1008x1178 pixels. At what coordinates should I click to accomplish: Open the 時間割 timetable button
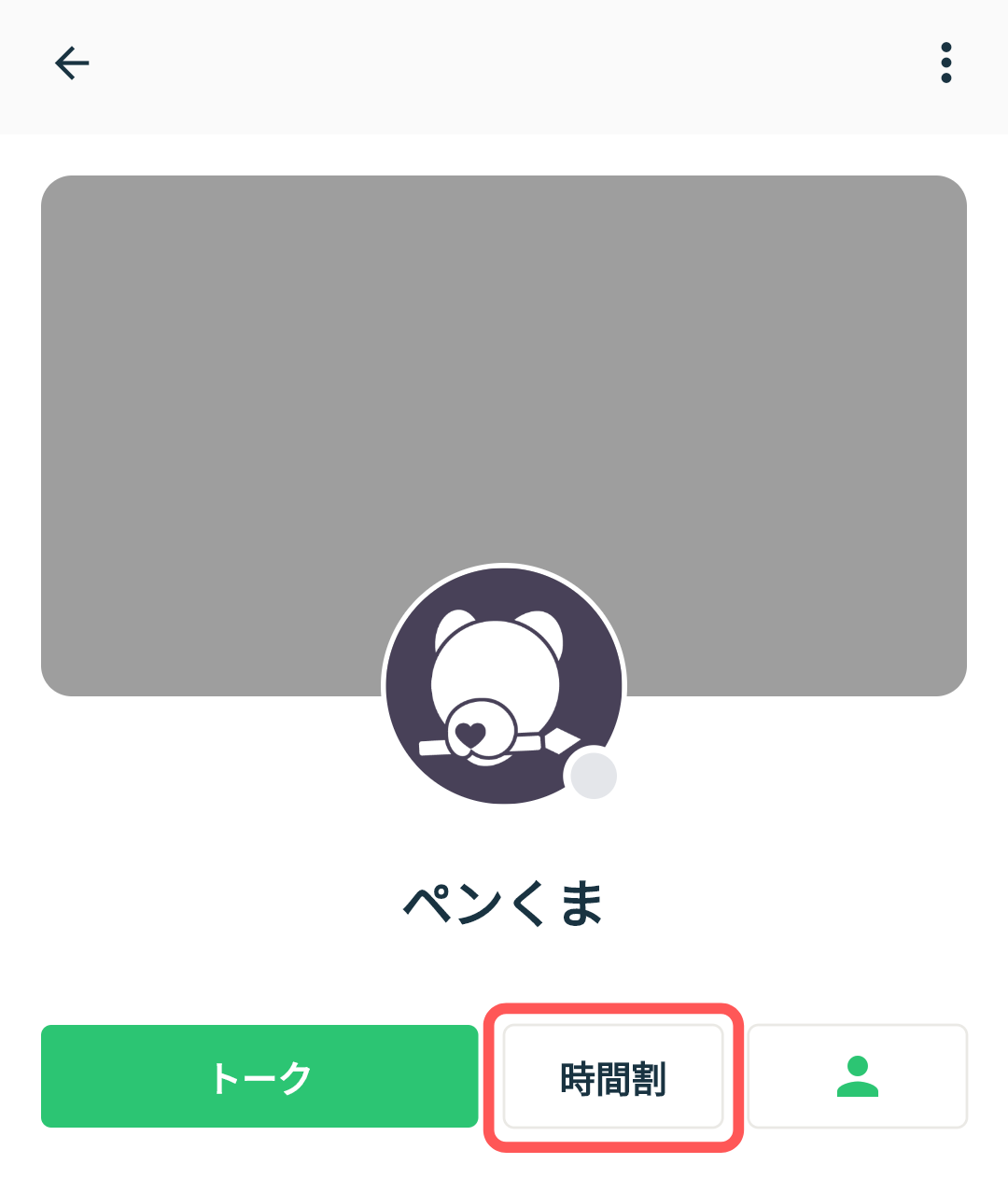613,1076
